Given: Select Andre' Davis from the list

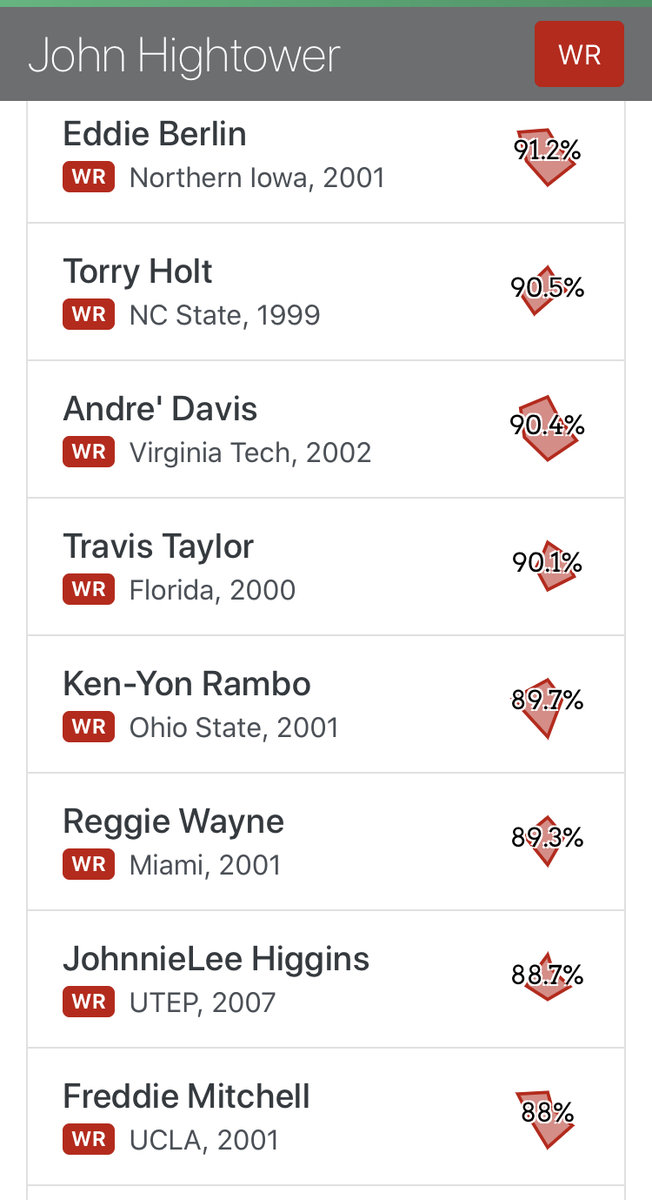Looking at the screenshot, I should (326, 429).
